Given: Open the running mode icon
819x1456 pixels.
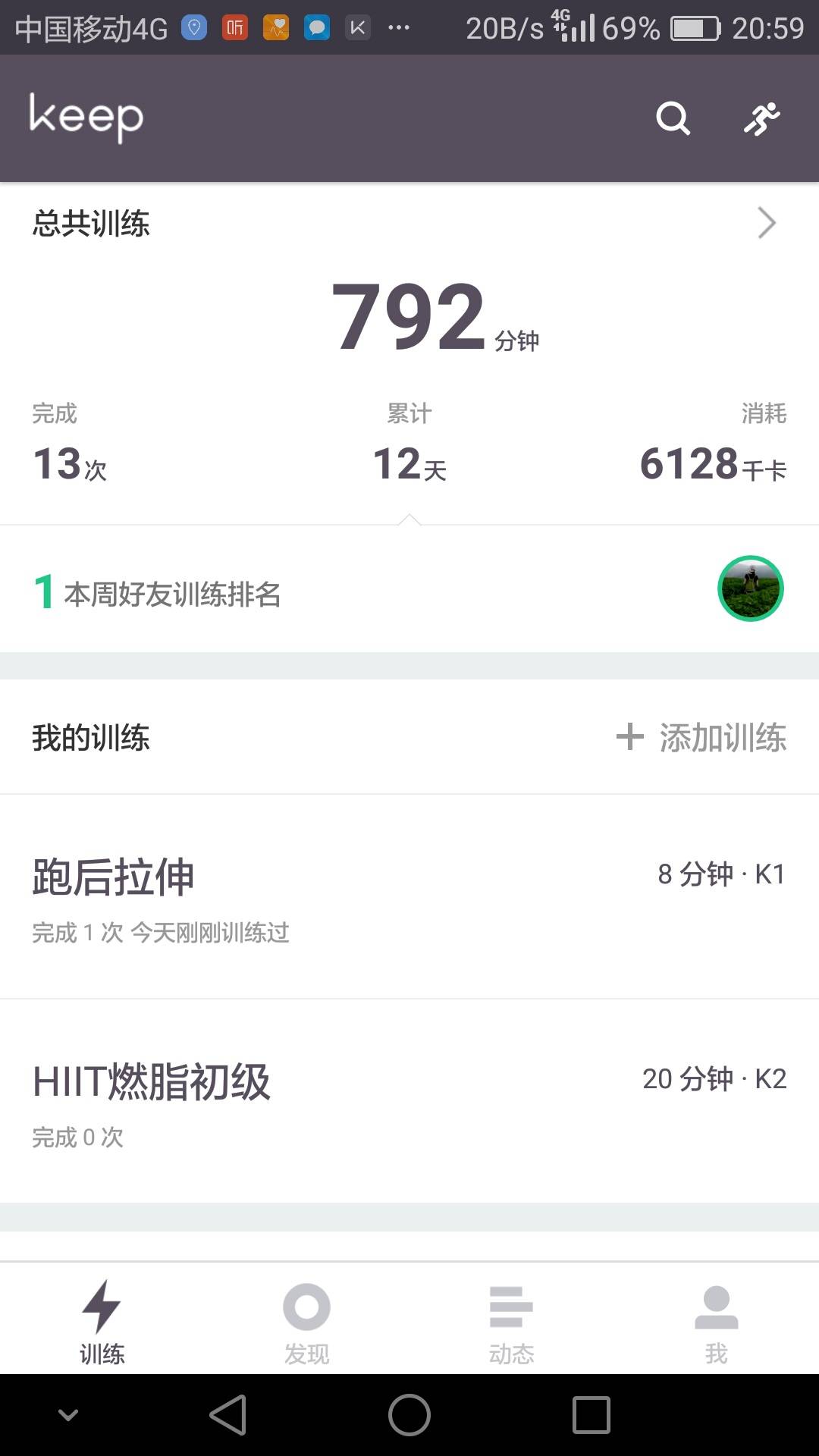Looking at the screenshot, I should 762,118.
